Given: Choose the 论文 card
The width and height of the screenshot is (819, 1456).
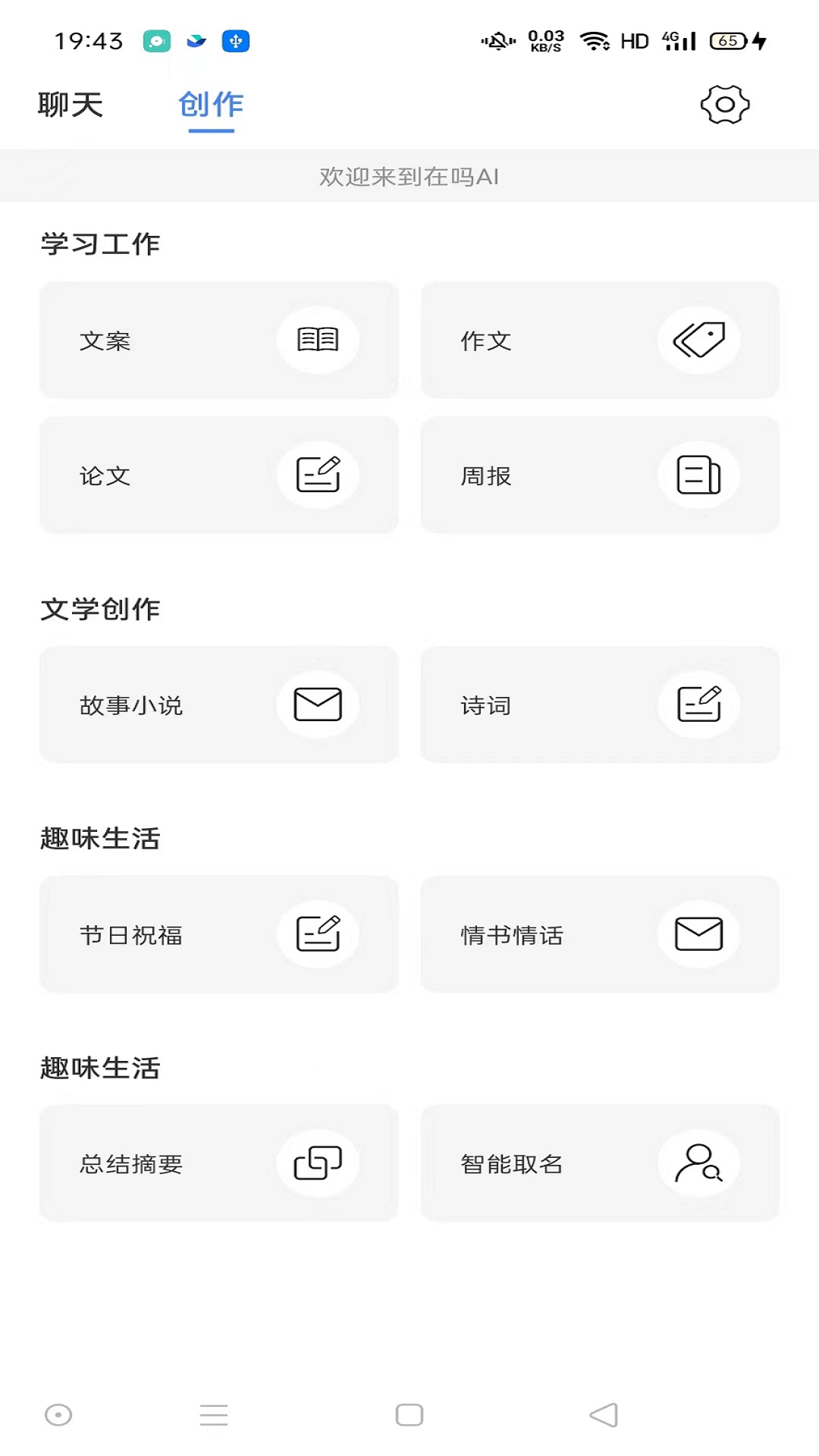Looking at the screenshot, I should click(x=218, y=475).
